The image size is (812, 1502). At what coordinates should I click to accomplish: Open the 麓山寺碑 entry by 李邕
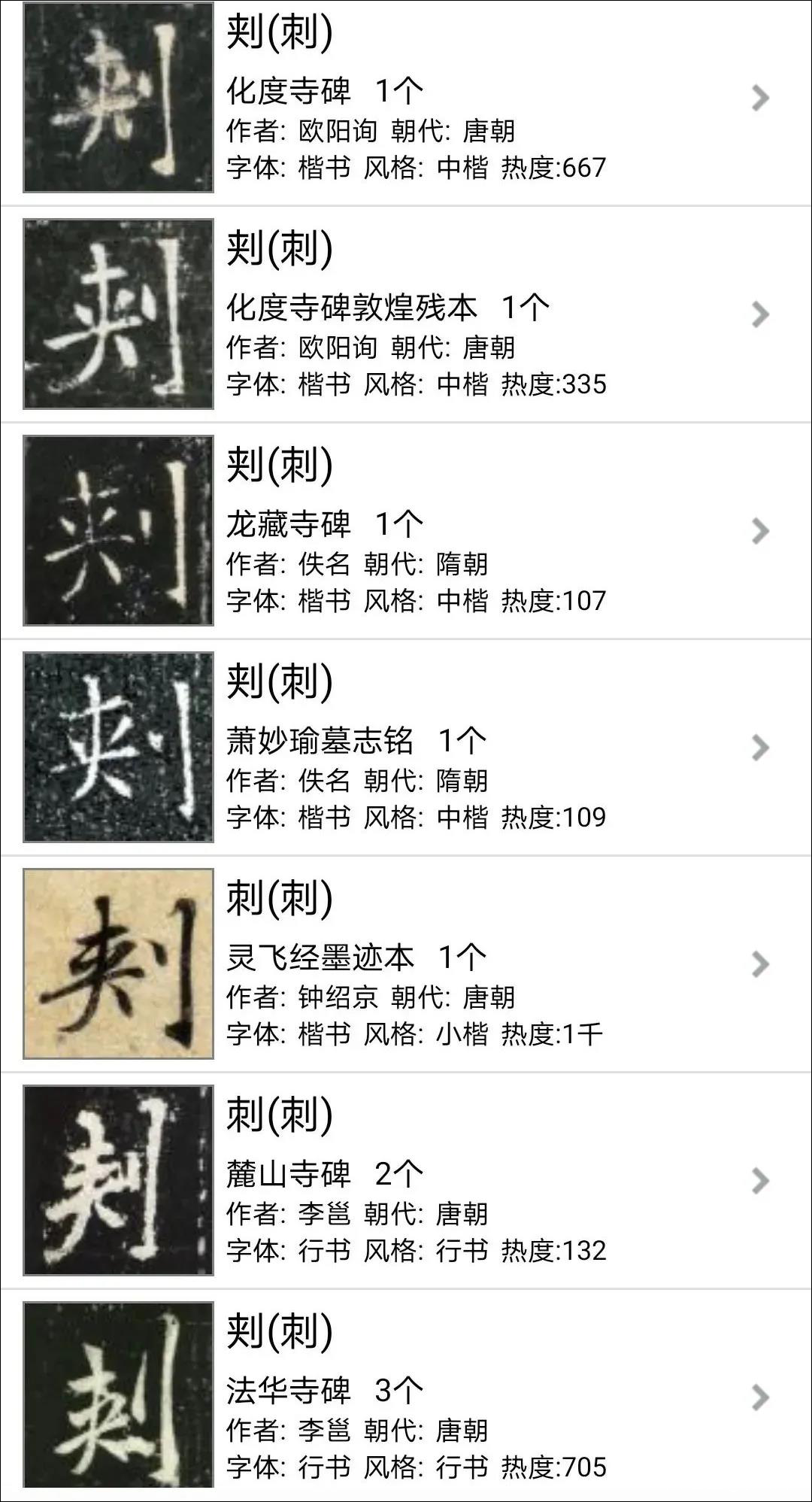(406, 1180)
